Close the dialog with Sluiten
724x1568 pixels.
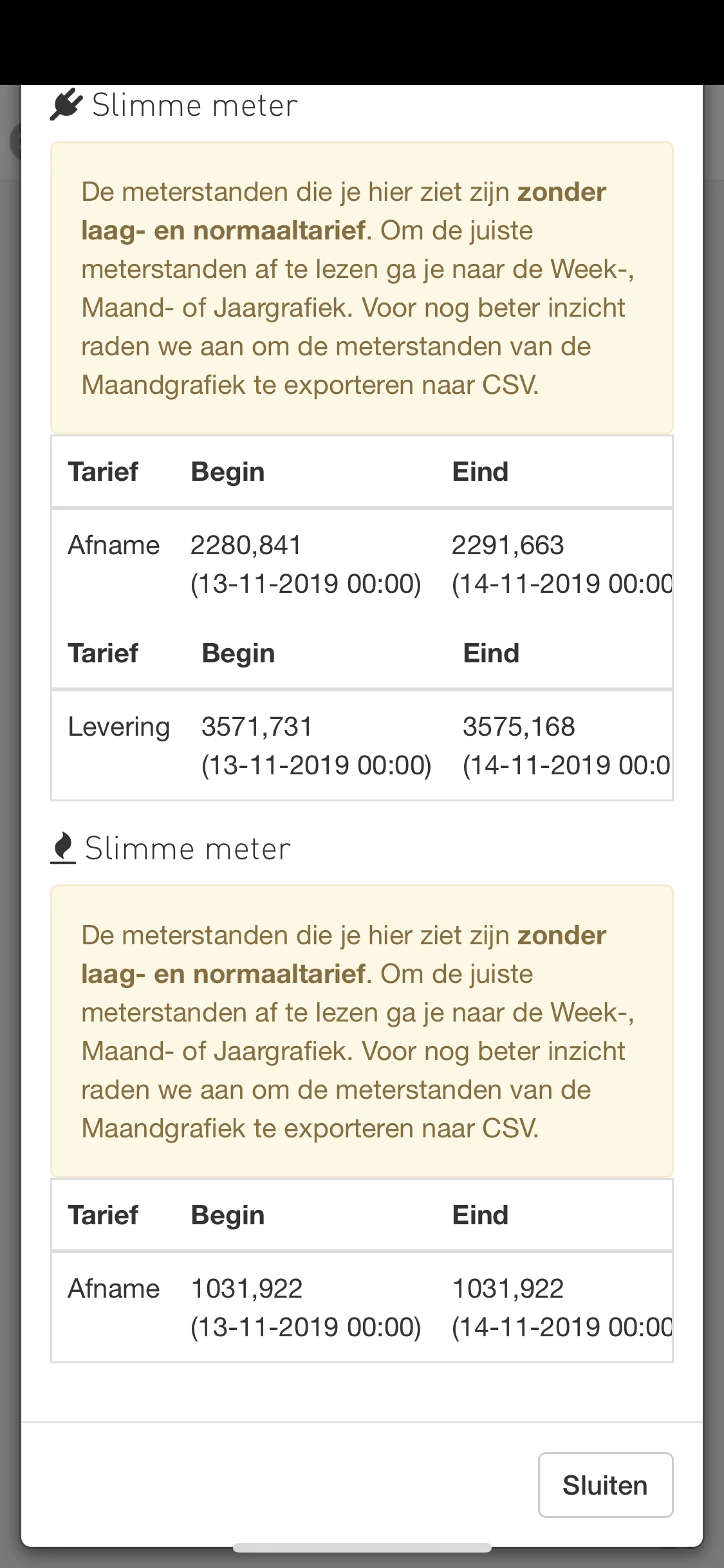[606, 1485]
